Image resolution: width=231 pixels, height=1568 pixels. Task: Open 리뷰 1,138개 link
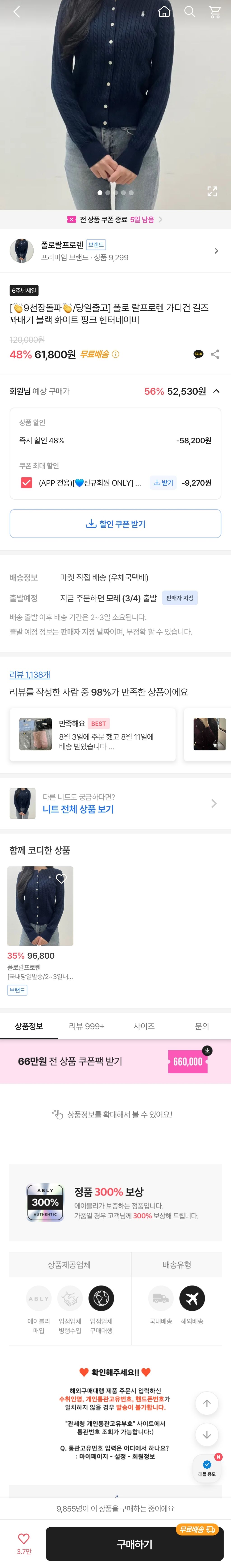coord(30,675)
